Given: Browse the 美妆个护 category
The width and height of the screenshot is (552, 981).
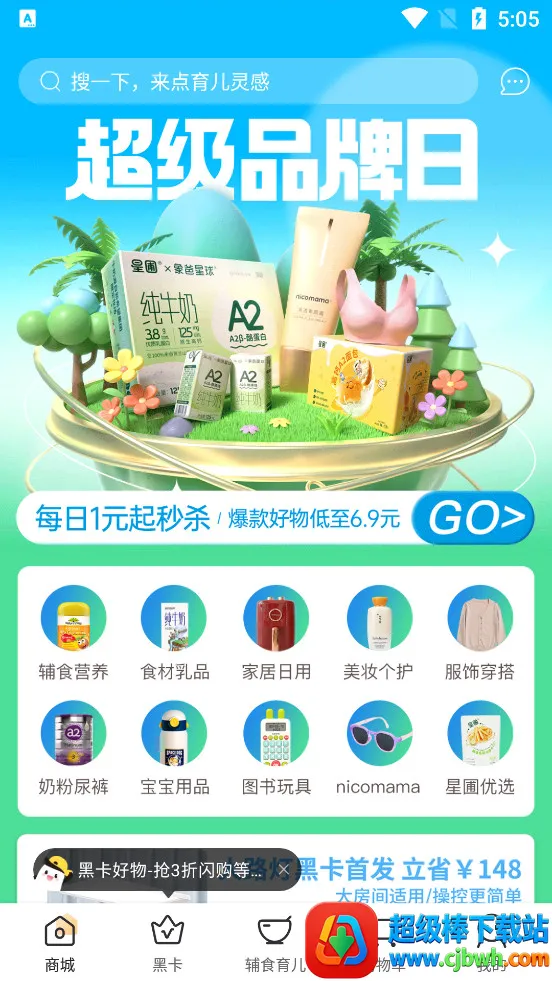Looking at the screenshot, I should coord(379,633).
